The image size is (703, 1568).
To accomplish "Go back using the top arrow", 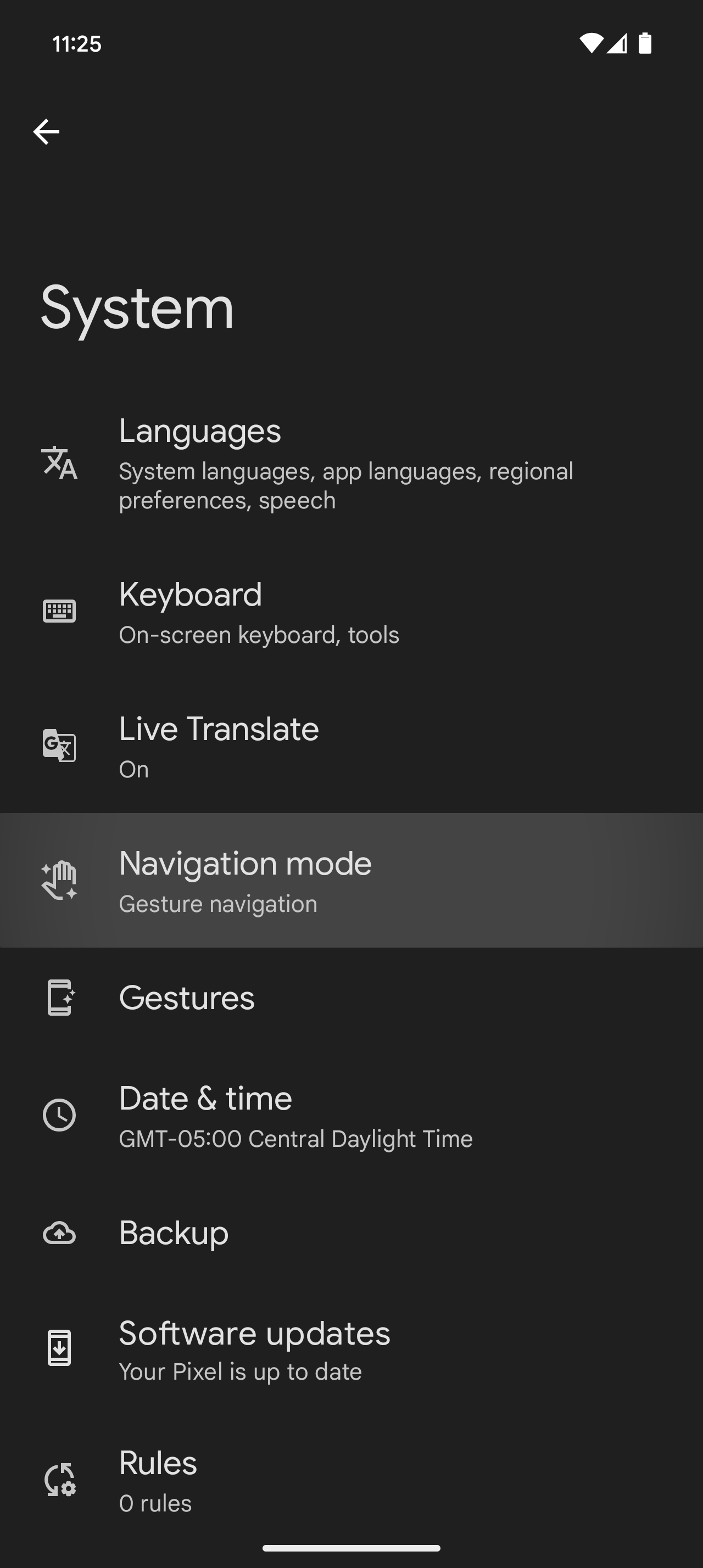I will click(x=46, y=131).
